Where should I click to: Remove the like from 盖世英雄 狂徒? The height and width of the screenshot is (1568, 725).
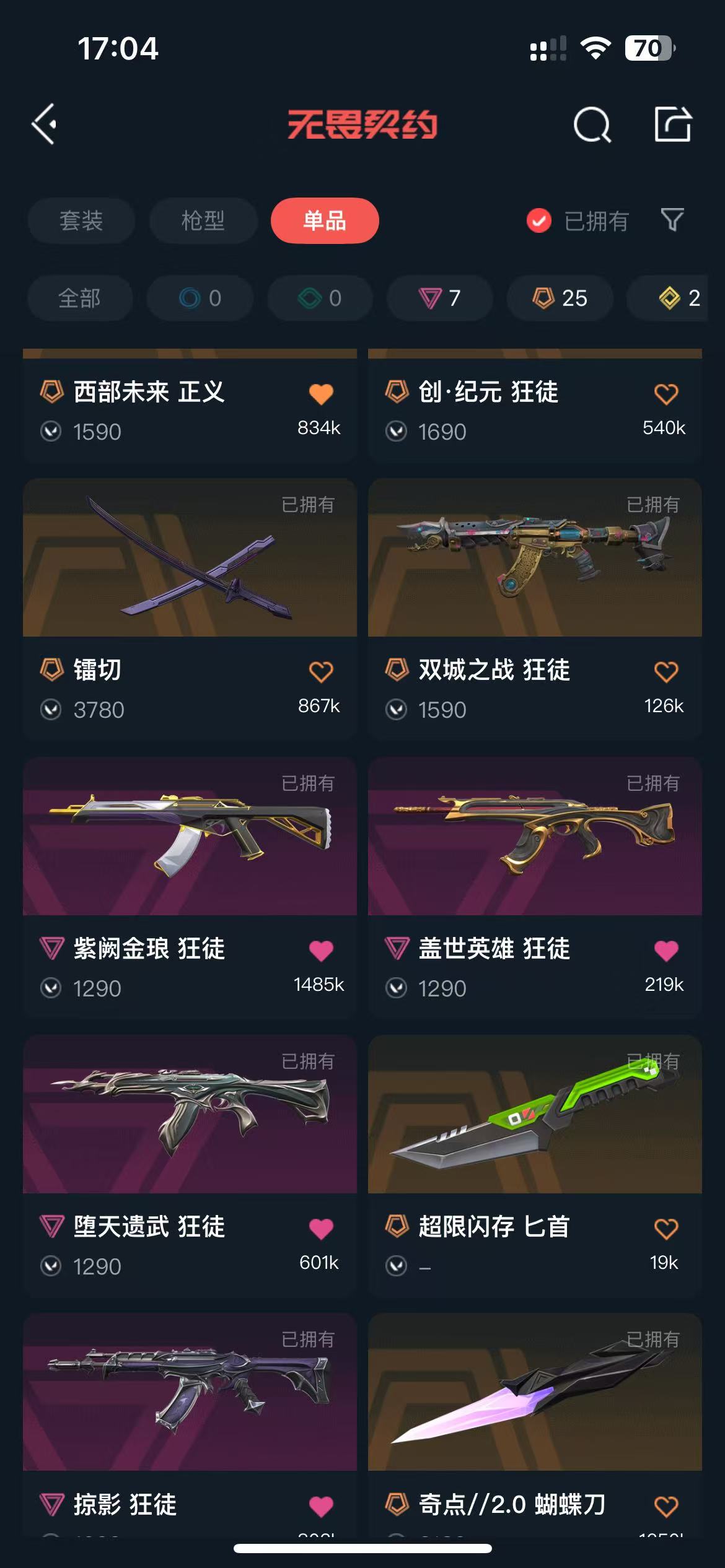pos(666,951)
